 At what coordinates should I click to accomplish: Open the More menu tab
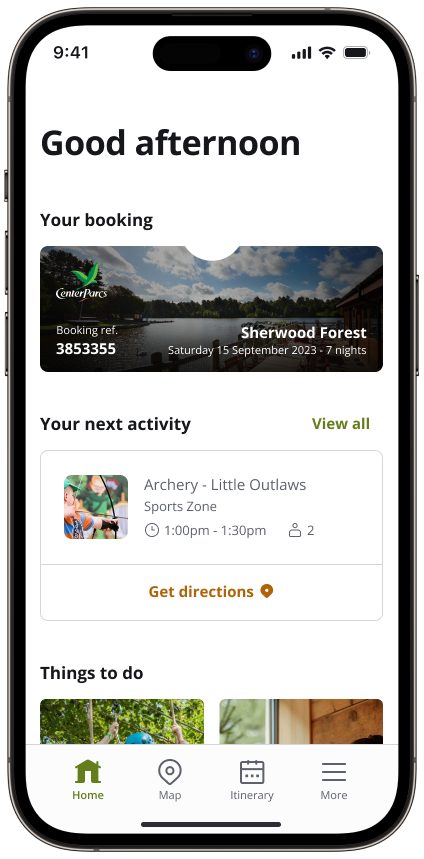pyautogui.click(x=334, y=780)
